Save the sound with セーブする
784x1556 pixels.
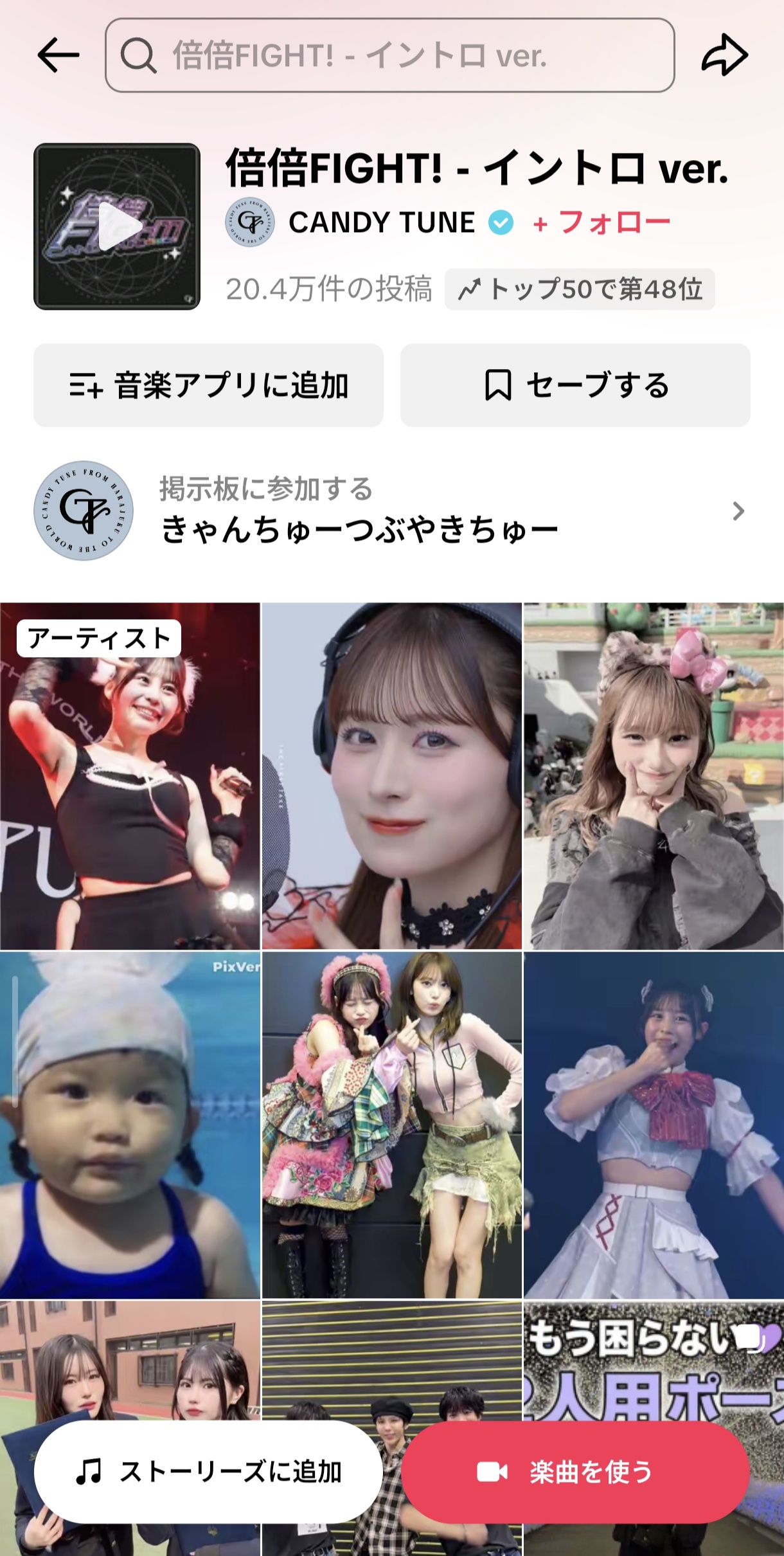575,385
